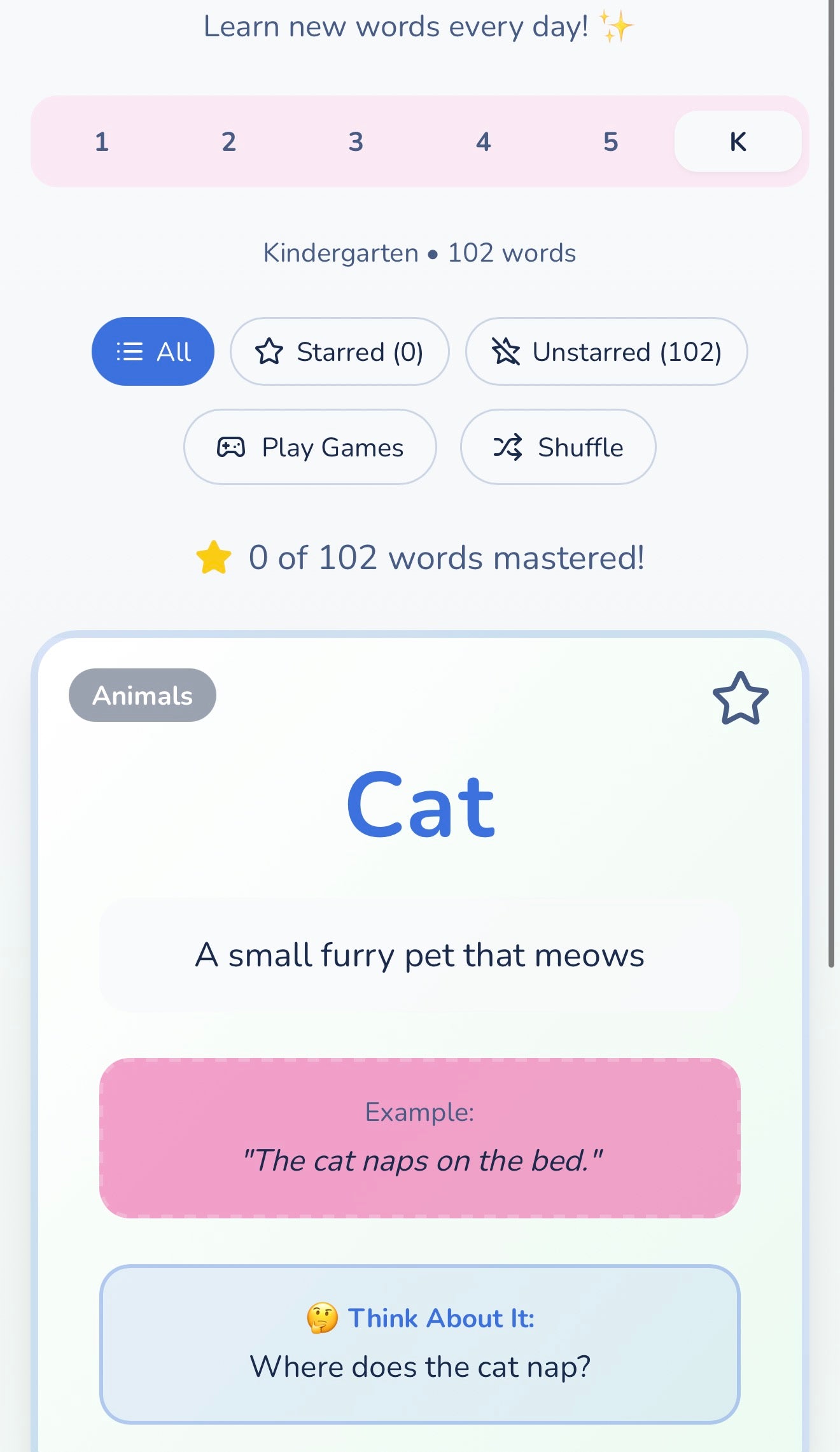Show All words filter
Viewport: 840px width, 1452px height.
click(x=153, y=351)
